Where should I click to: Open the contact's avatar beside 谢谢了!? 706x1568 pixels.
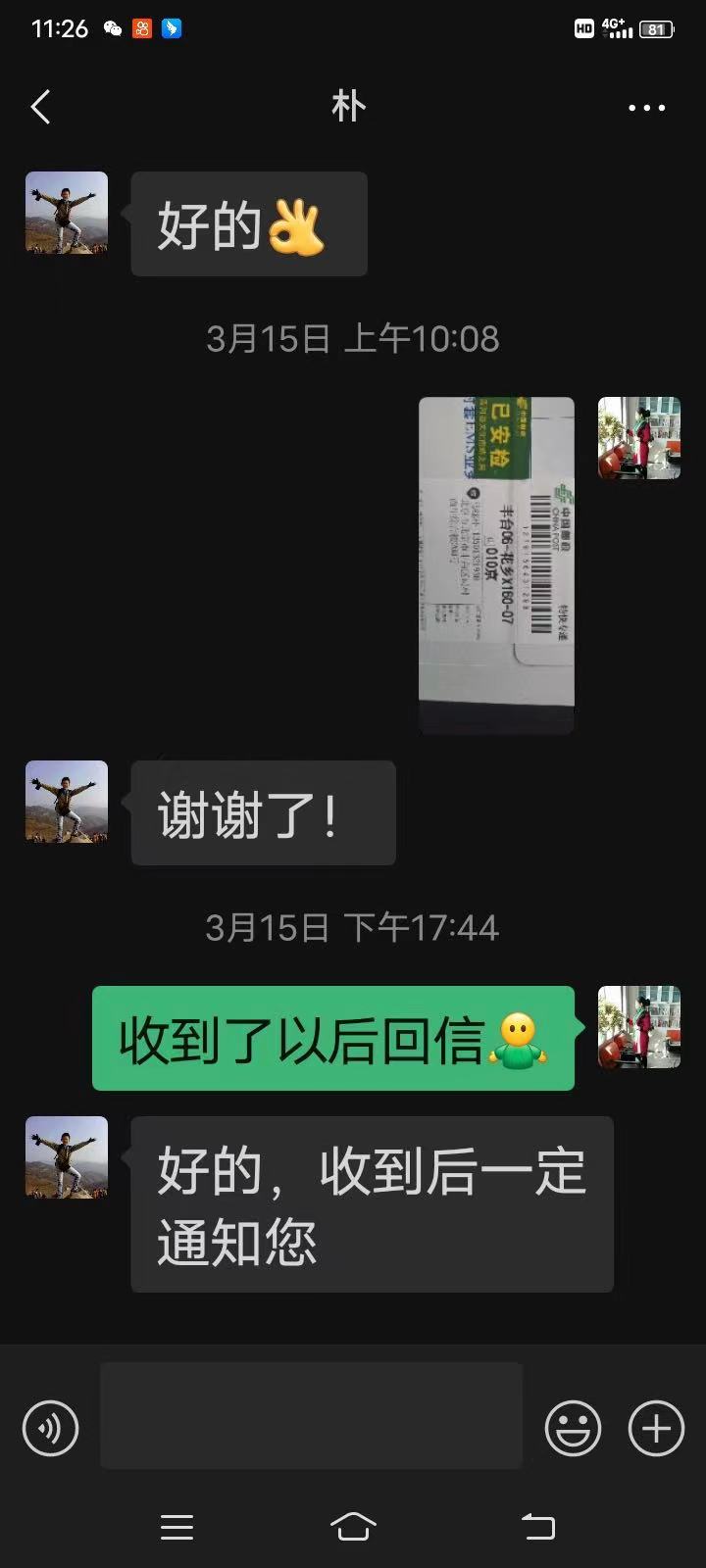[67, 802]
